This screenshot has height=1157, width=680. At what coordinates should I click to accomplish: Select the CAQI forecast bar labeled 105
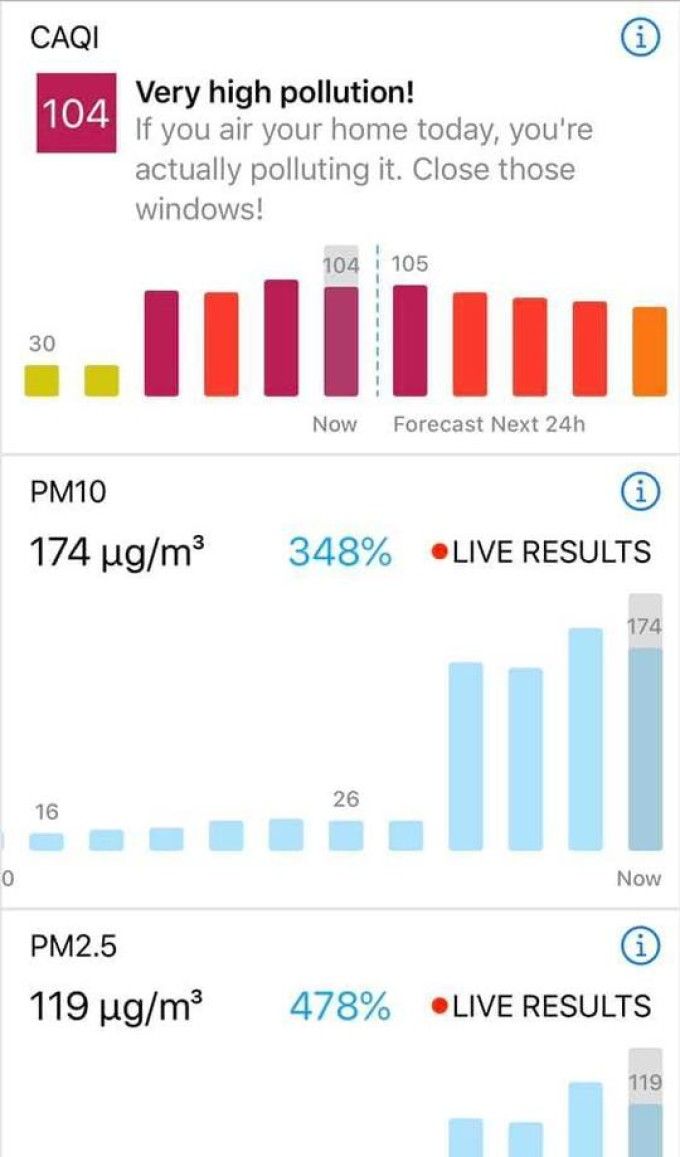tap(409, 340)
